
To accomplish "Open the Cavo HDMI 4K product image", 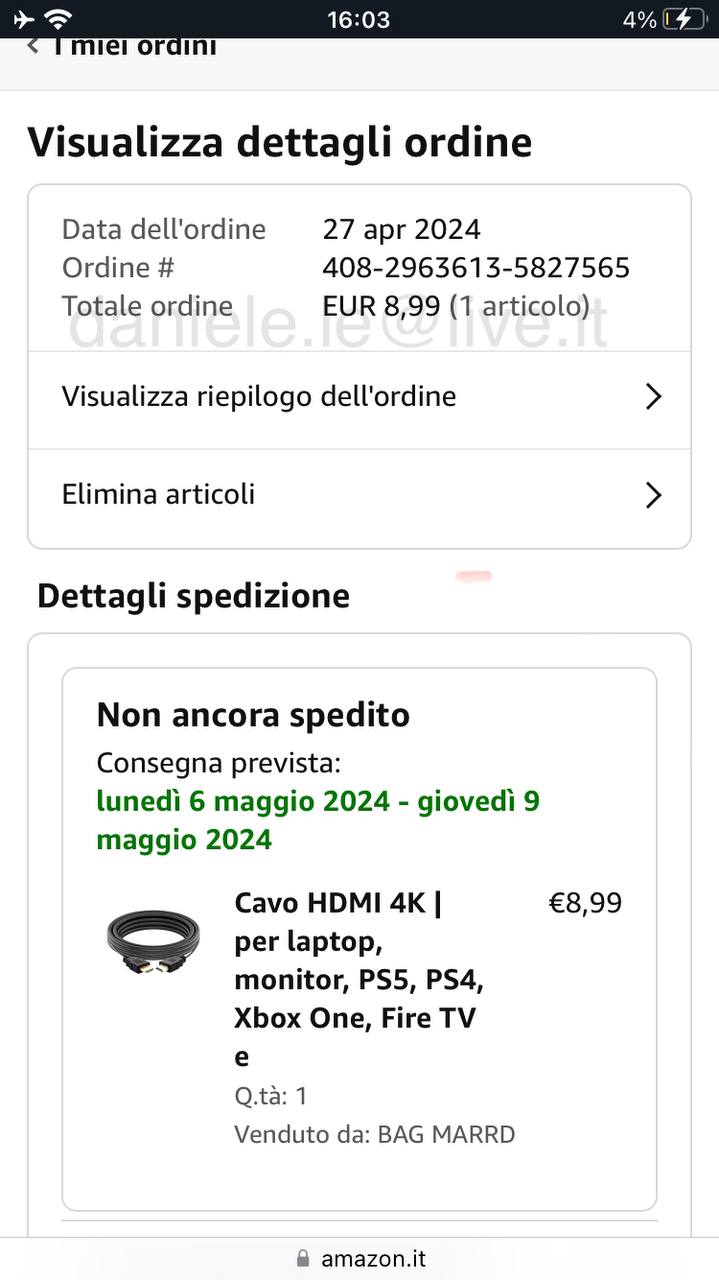I will coord(153,943).
